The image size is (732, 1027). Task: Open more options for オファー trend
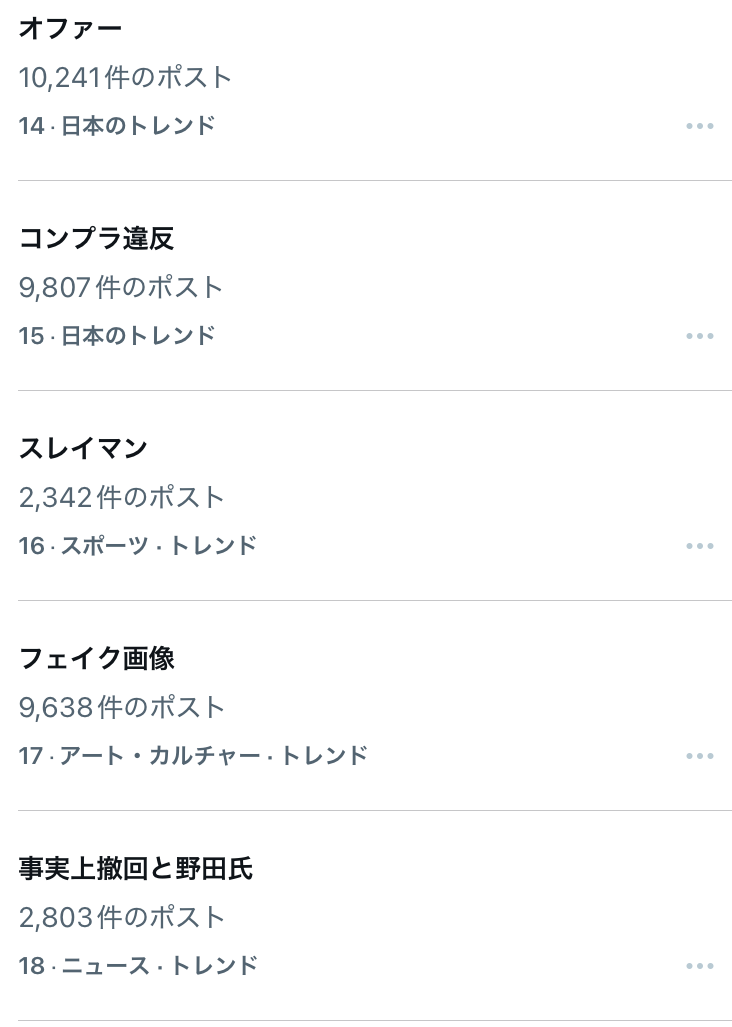click(x=700, y=126)
